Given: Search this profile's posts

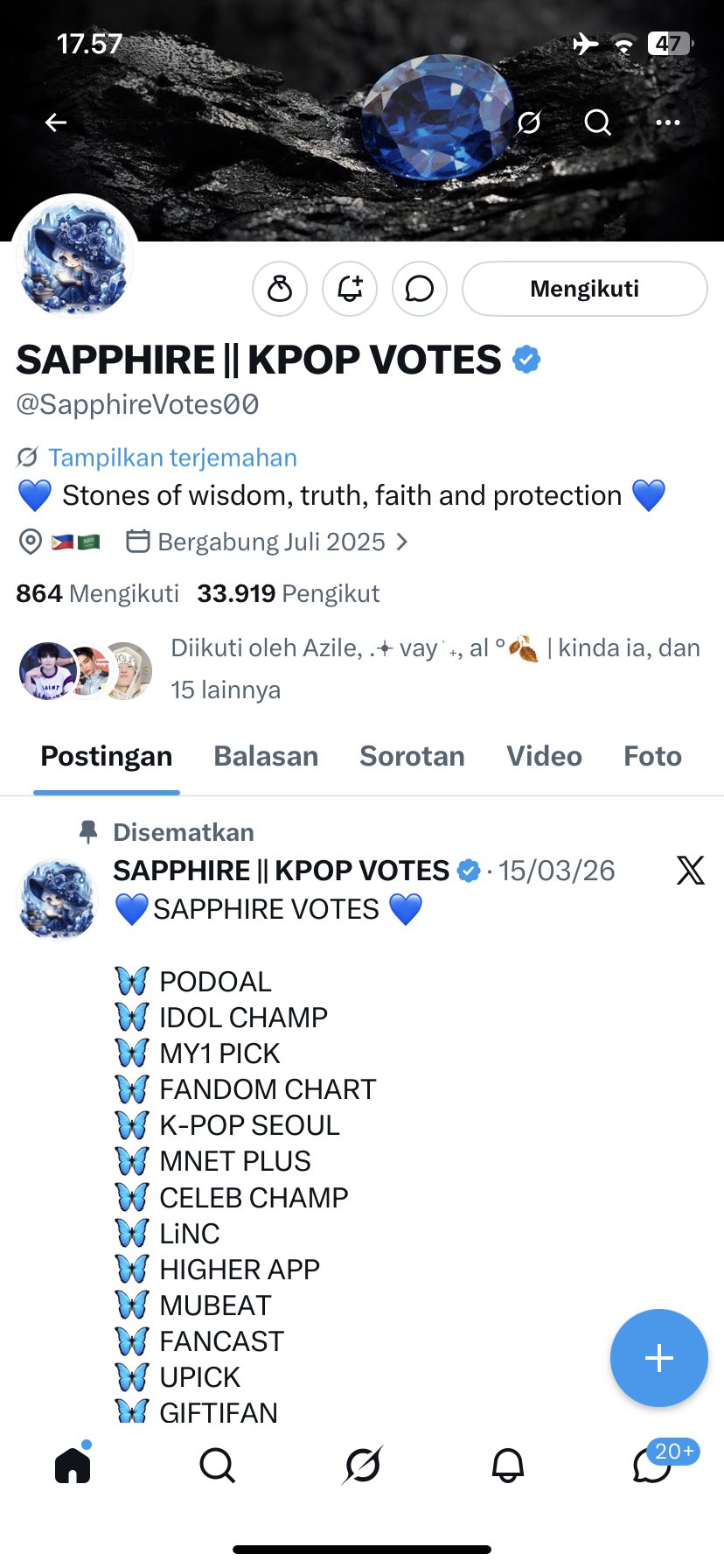Looking at the screenshot, I should pyautogui.click(x=598, y=122).
